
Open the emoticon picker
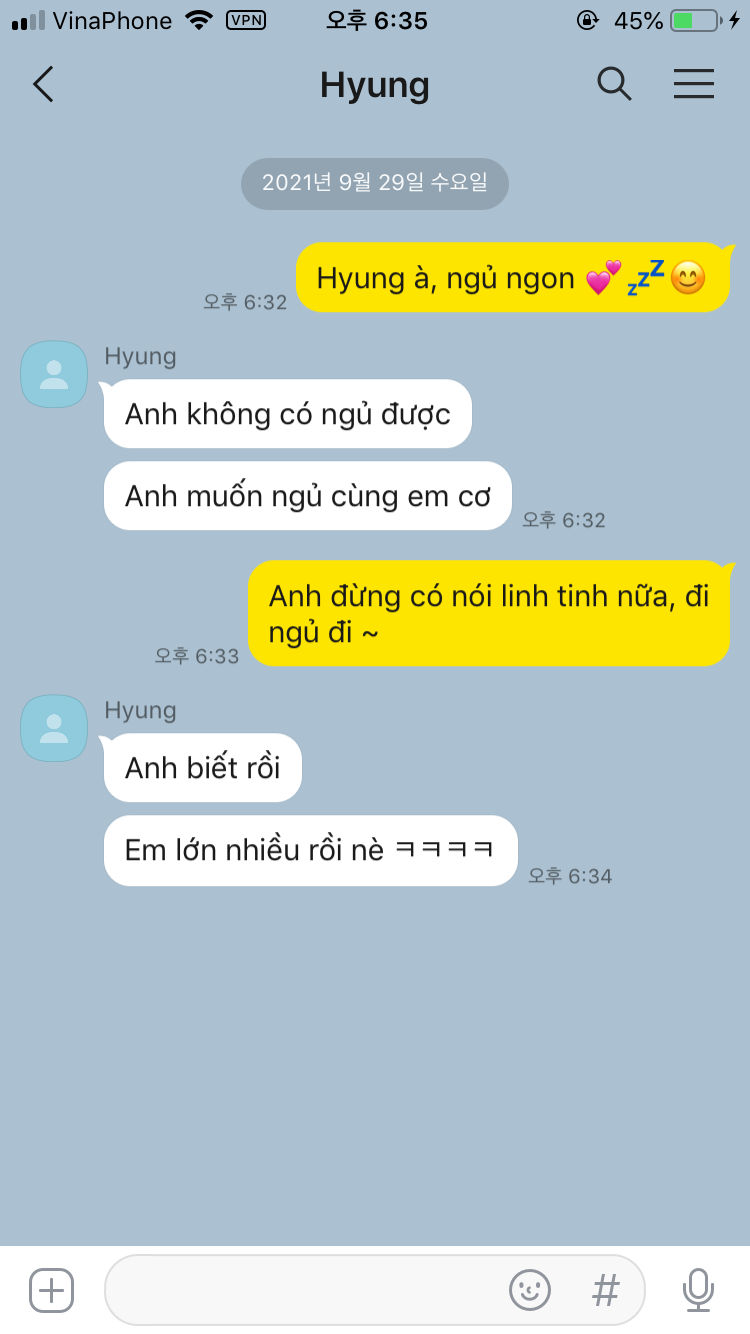530,1290
